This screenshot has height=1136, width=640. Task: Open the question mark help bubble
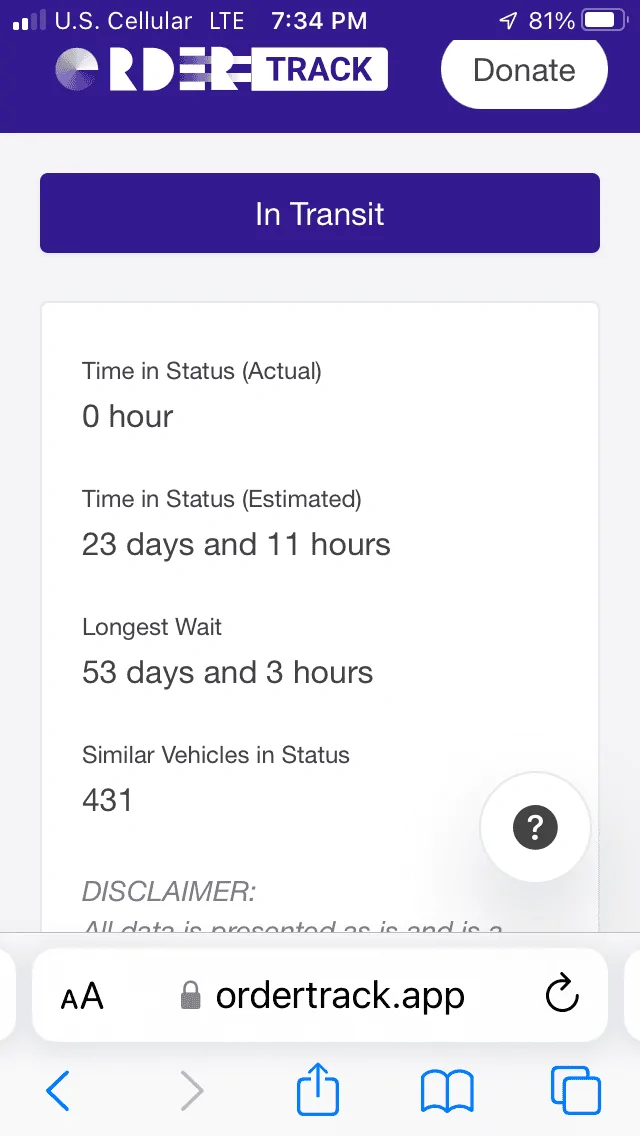pos(535,827)
